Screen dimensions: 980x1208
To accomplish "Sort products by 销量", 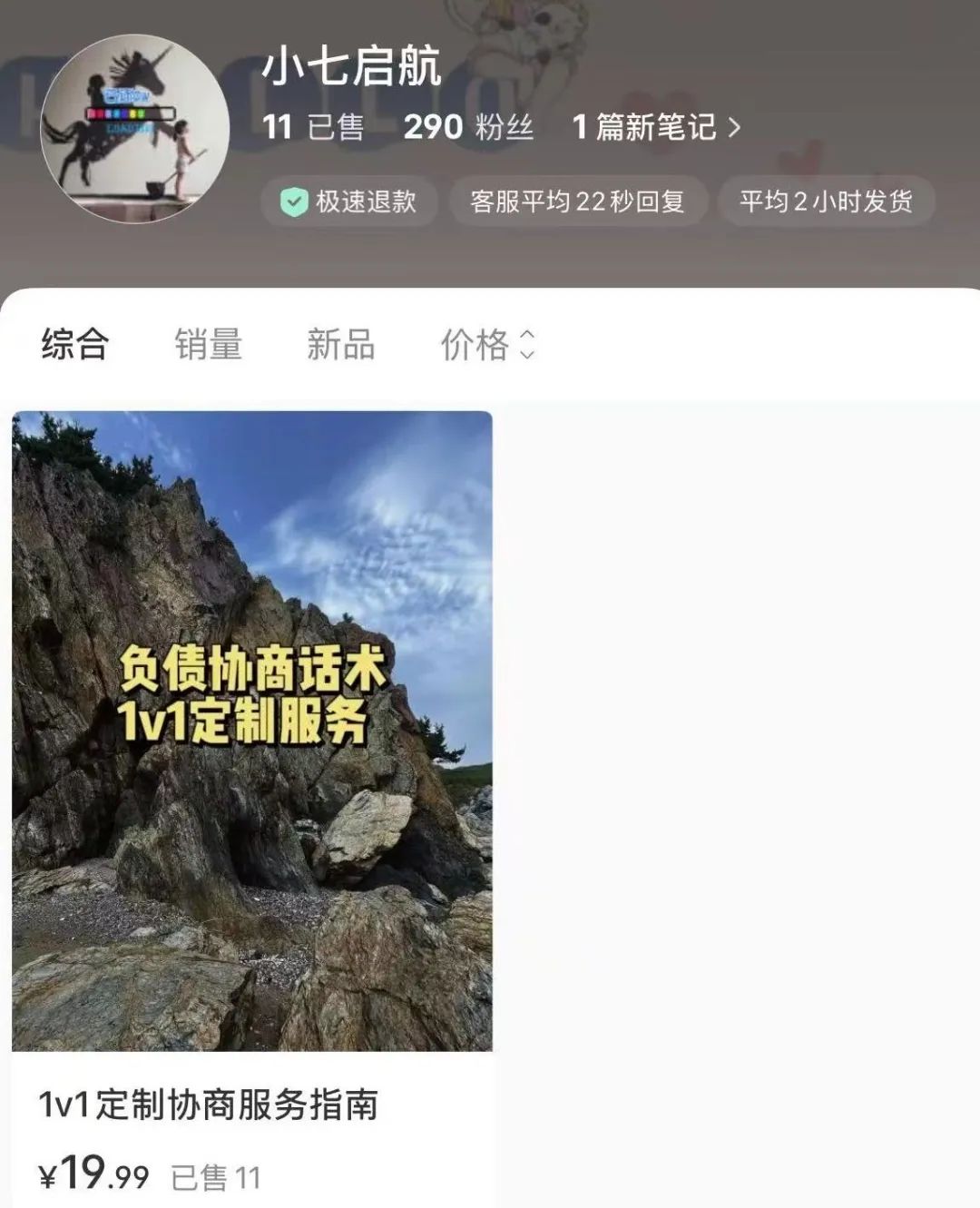I will pyautogui.click(x=208, y=345).
